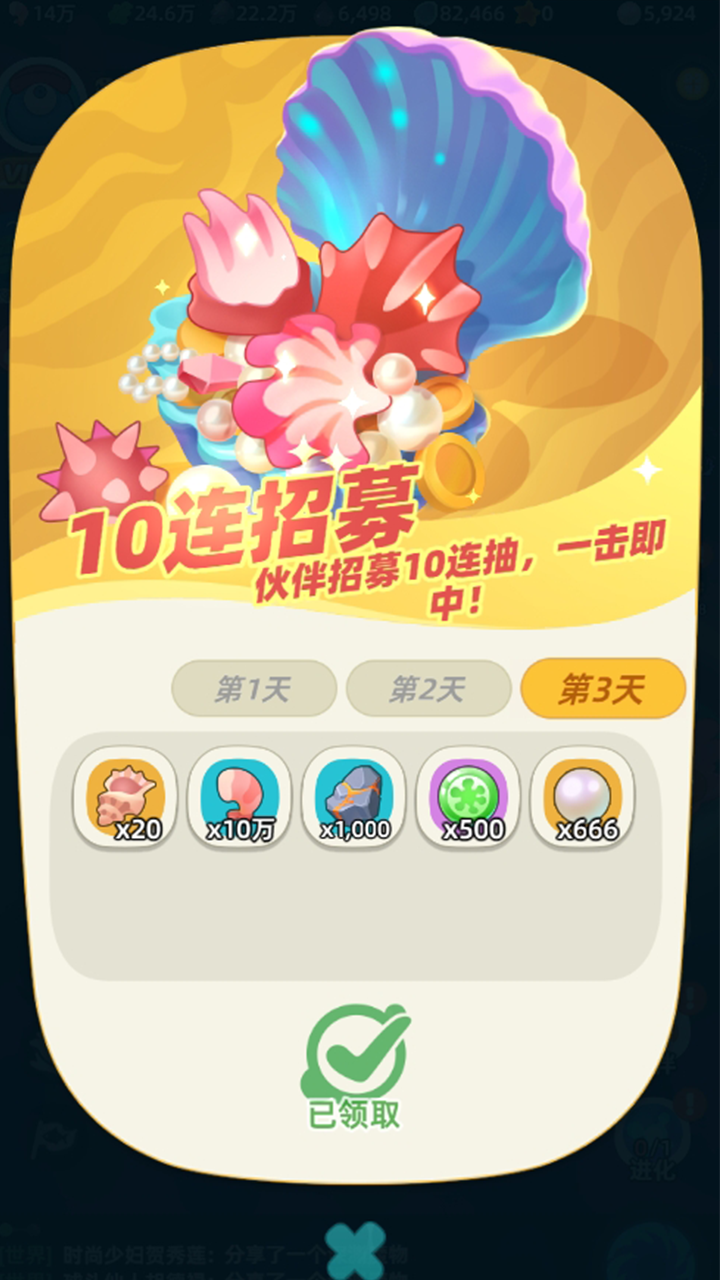Switch to the 第2天 tab
Image resolution: width=720 pixels, height=1280 pixels.
coord(428,689)
